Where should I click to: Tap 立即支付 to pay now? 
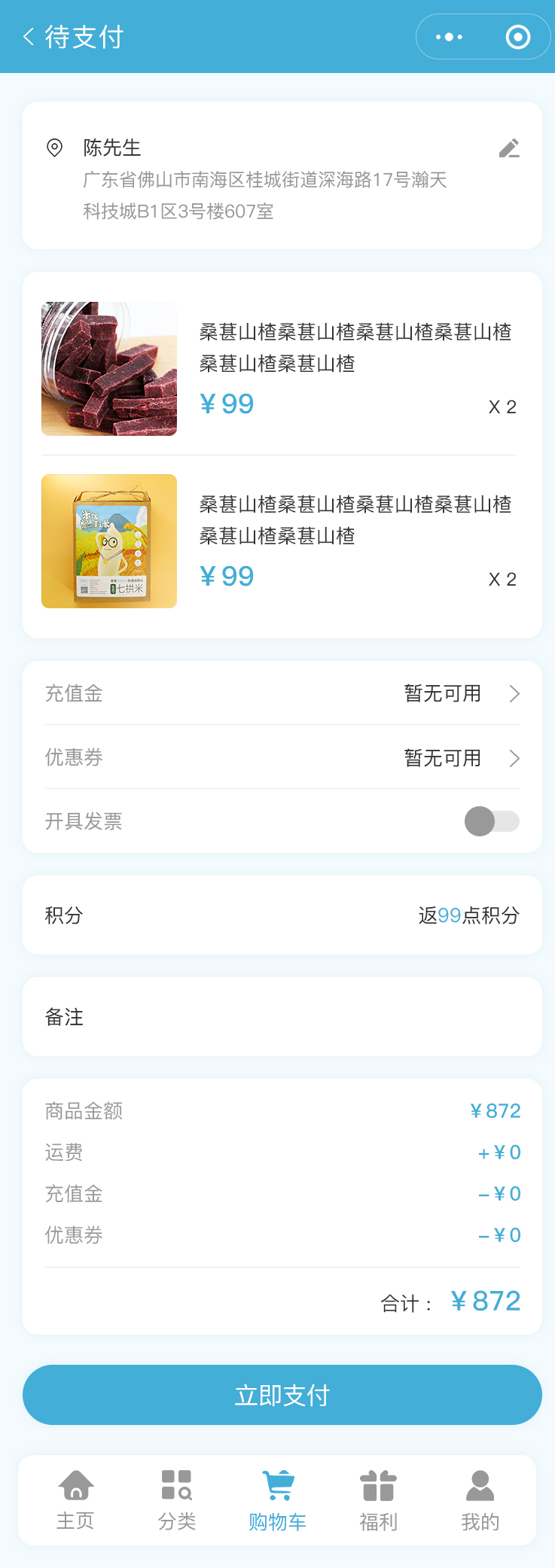point(282,1395)
